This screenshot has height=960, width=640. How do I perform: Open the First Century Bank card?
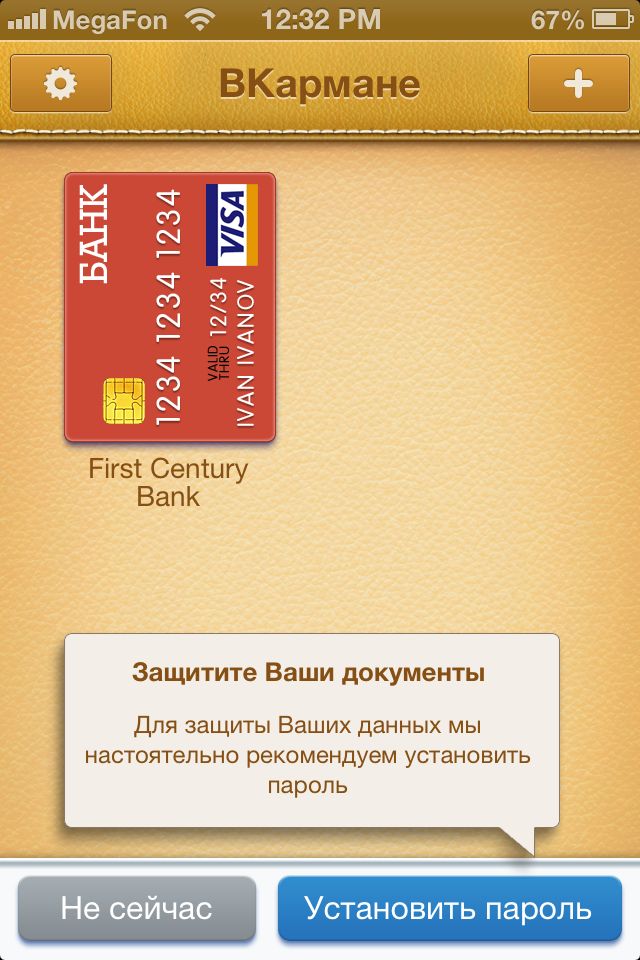[170, 308]
